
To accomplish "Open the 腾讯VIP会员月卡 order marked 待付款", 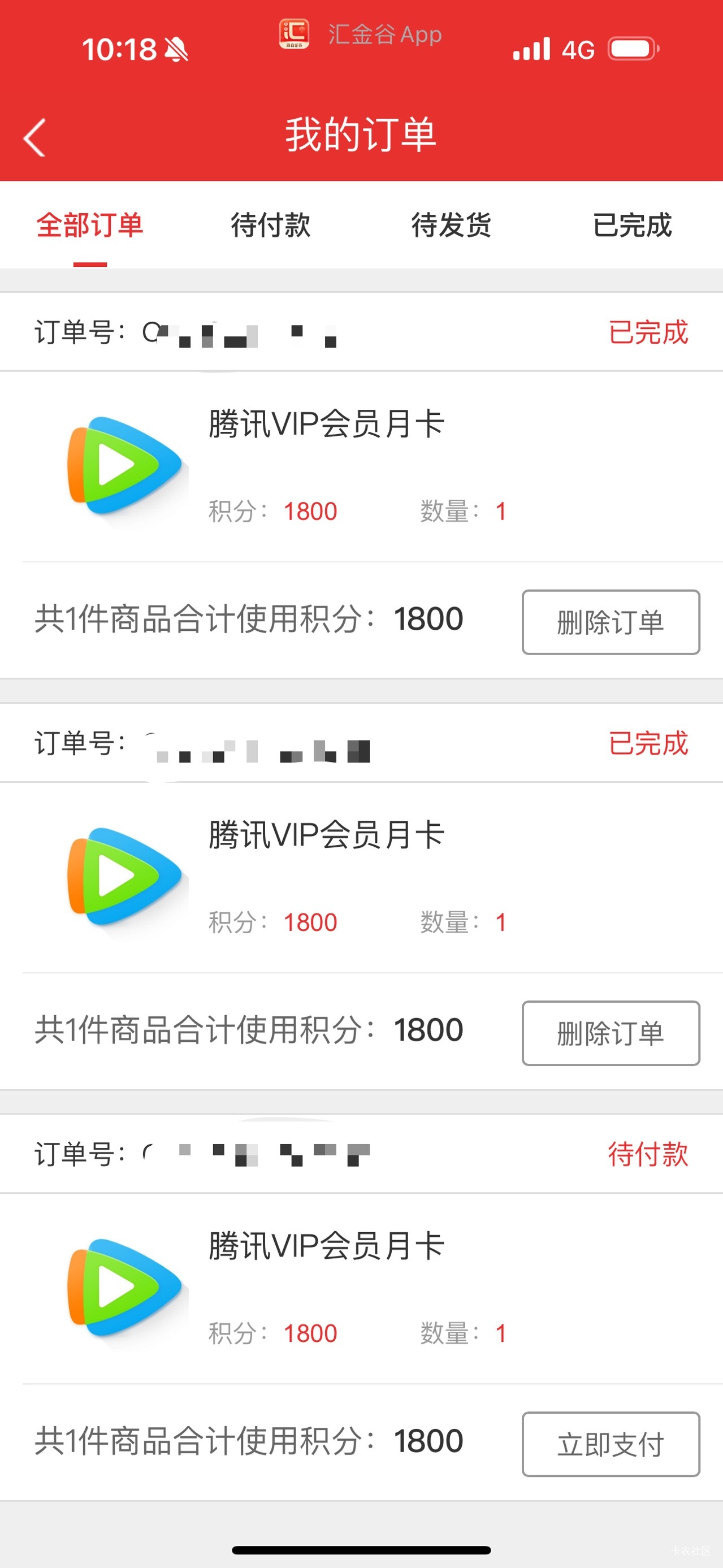I will pos(326,1245).
